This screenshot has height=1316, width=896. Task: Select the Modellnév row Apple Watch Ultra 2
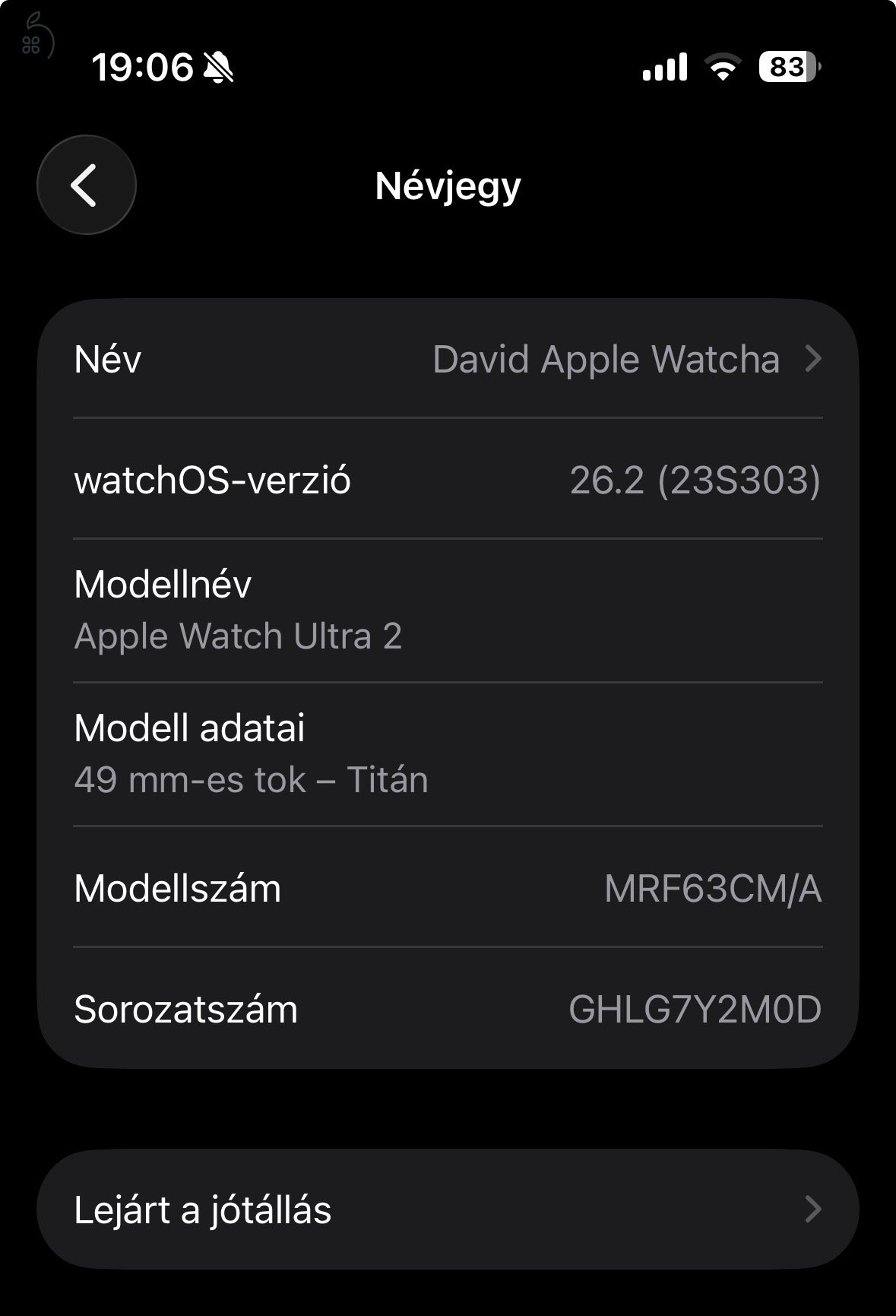(448, 608)
